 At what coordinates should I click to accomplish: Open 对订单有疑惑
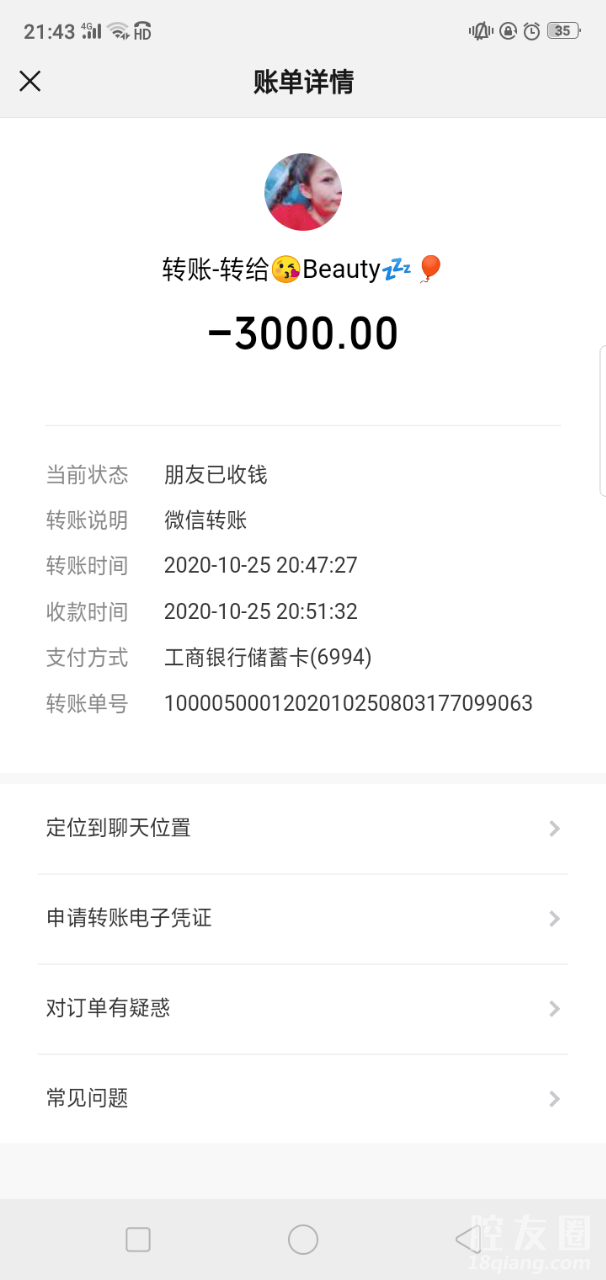coord(302,1008)
